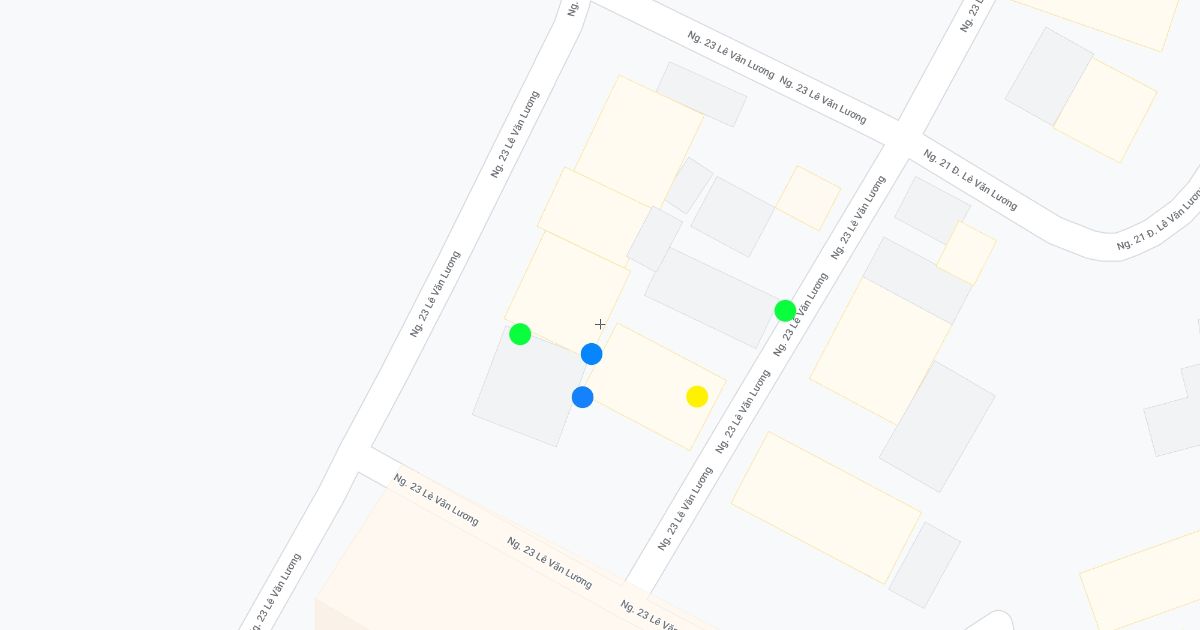1200x630 pixels.
Task: Tap the yellow map marker
Action: point(697,396)
